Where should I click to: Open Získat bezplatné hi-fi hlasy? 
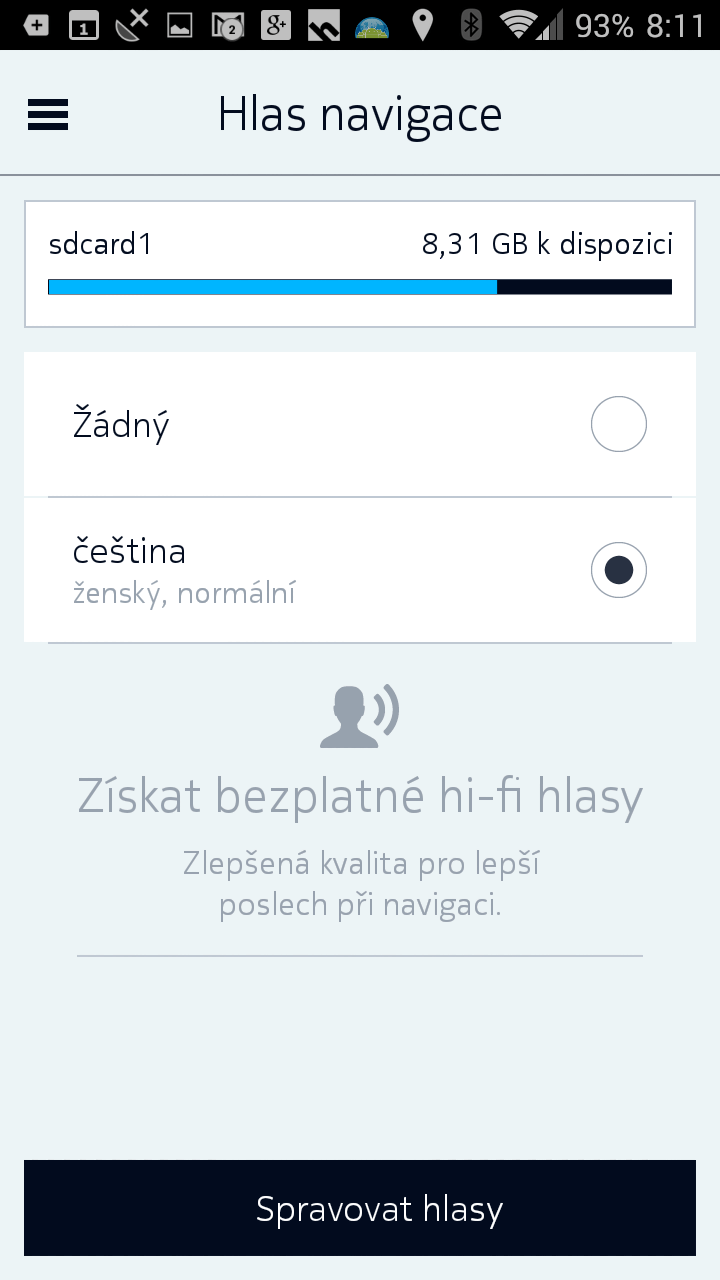(x=360, y=797)
